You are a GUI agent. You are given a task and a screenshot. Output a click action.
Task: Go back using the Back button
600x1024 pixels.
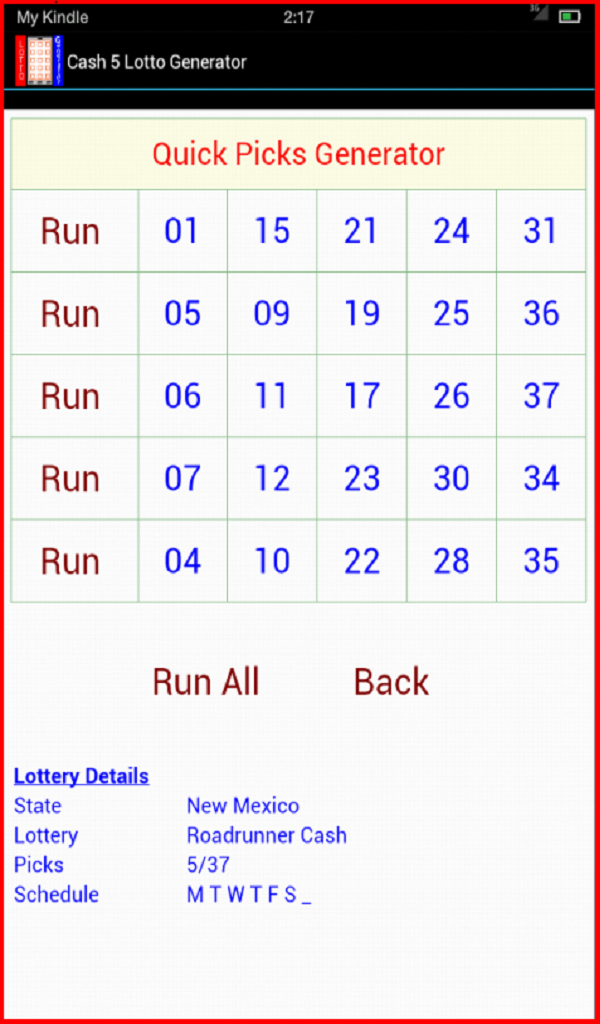click(391, 682)
